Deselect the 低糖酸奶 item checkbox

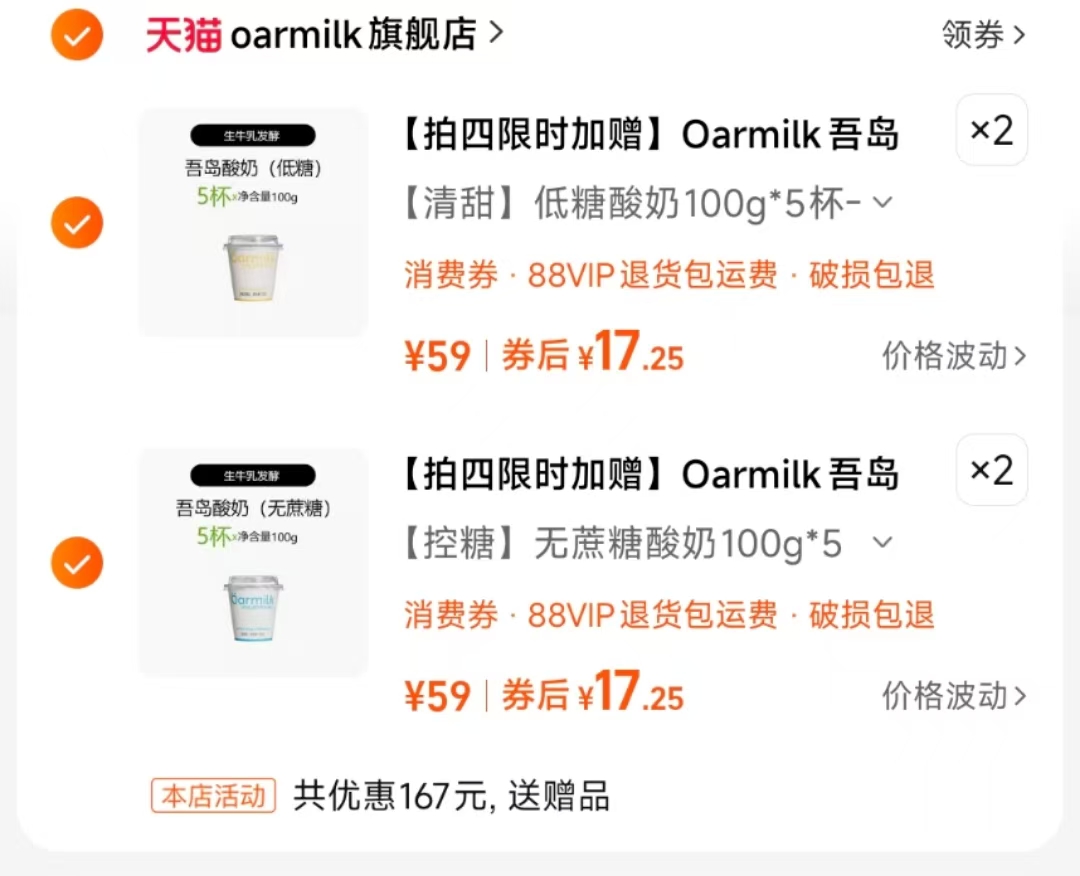77,223
